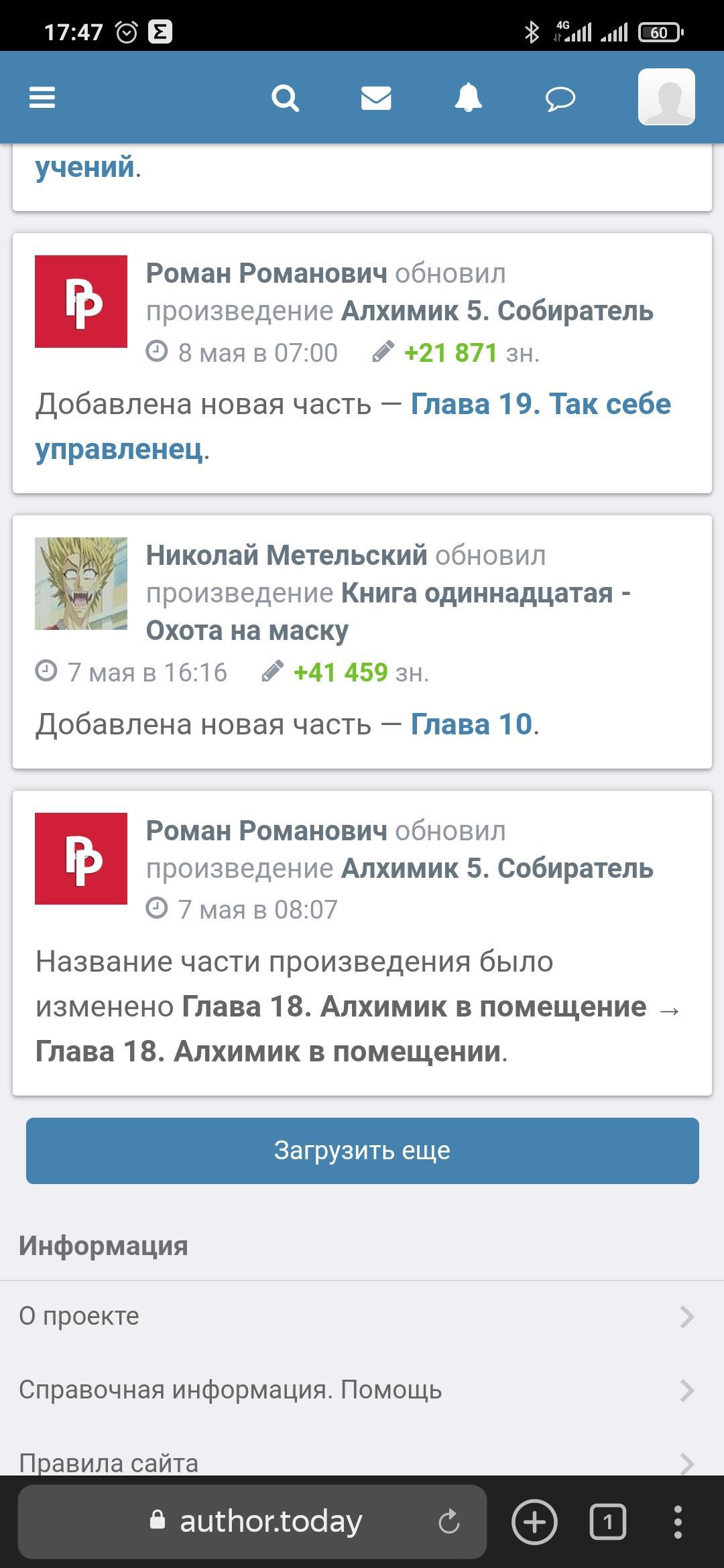Open link Глава 19. Так себе управленец
The height and width of the screenshot is (1568, 724).
tap(540, 405)
